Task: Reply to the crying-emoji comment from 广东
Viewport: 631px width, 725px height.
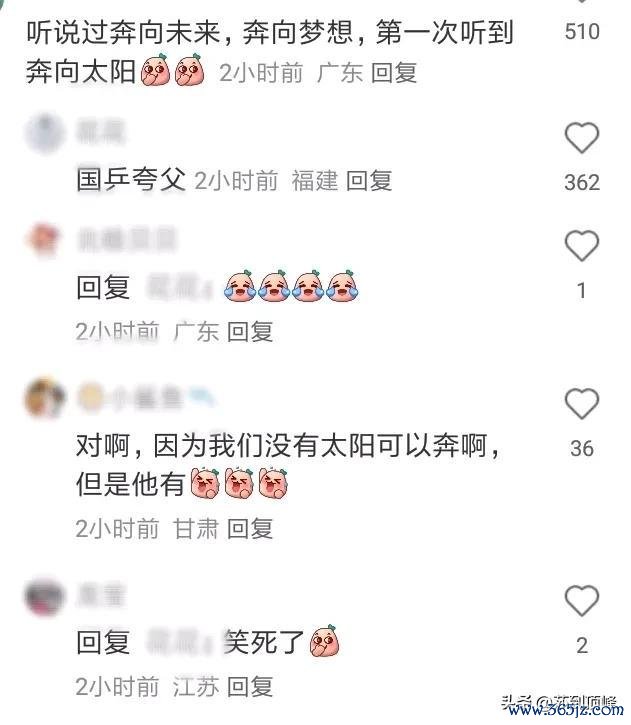Action: click(x=250, y=332)
